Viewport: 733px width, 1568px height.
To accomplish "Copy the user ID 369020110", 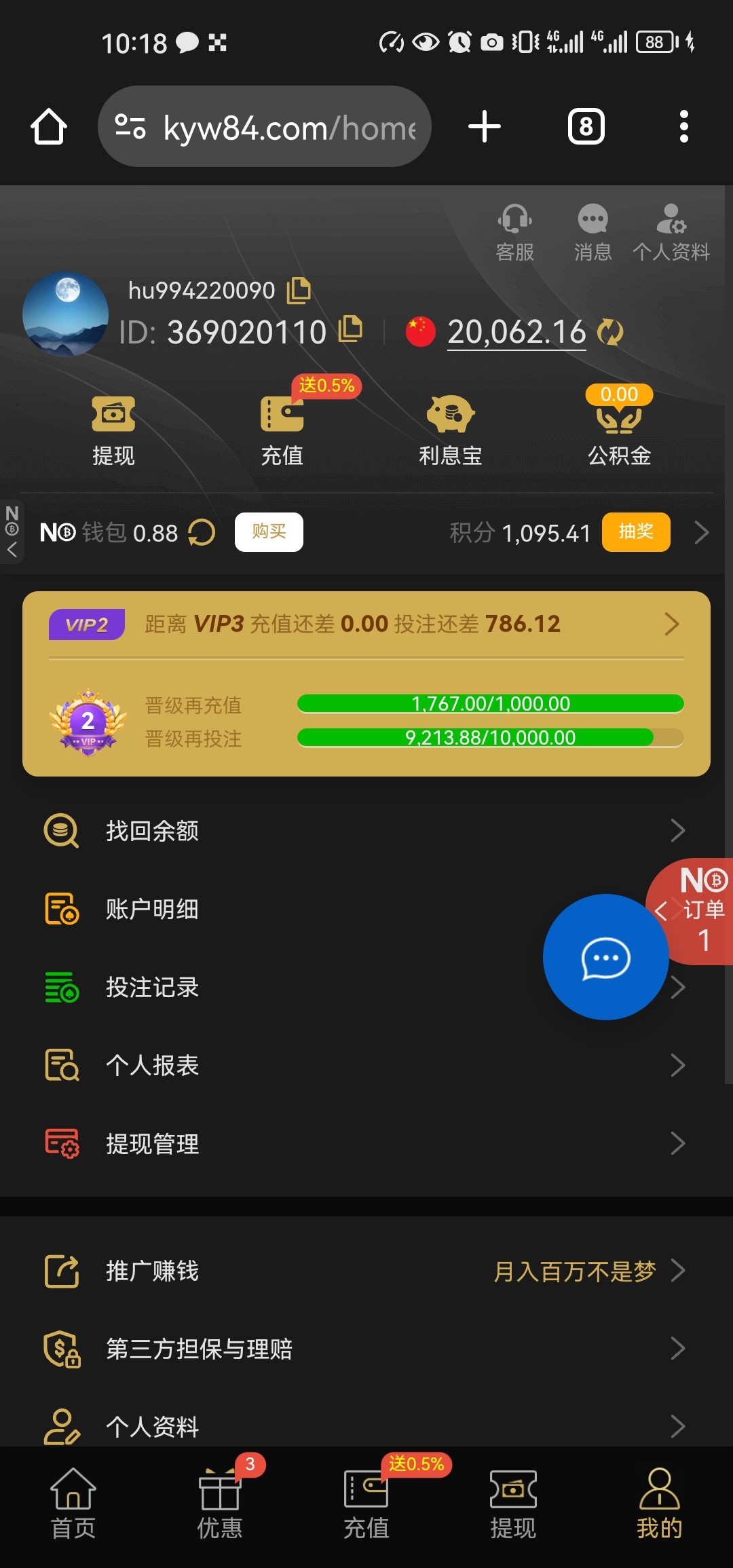I will (x=350, y=329).
